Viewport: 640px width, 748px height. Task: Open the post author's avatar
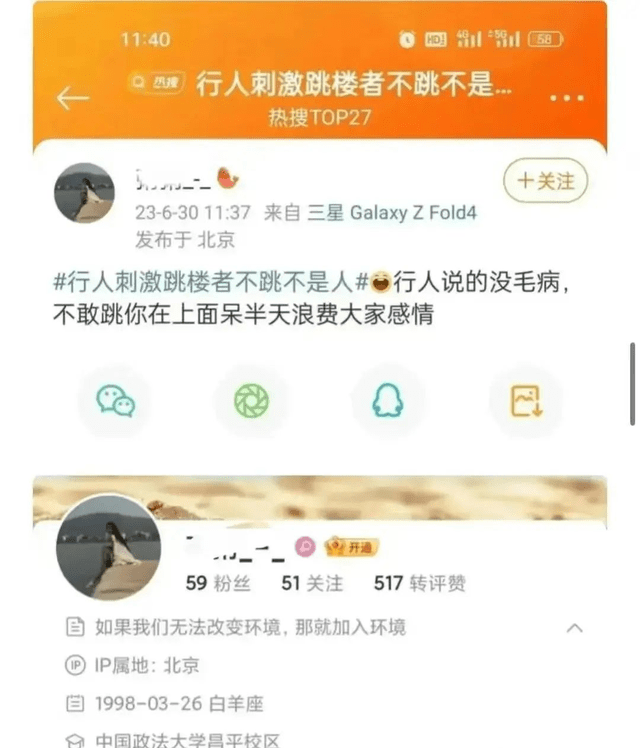coord(84,193)
